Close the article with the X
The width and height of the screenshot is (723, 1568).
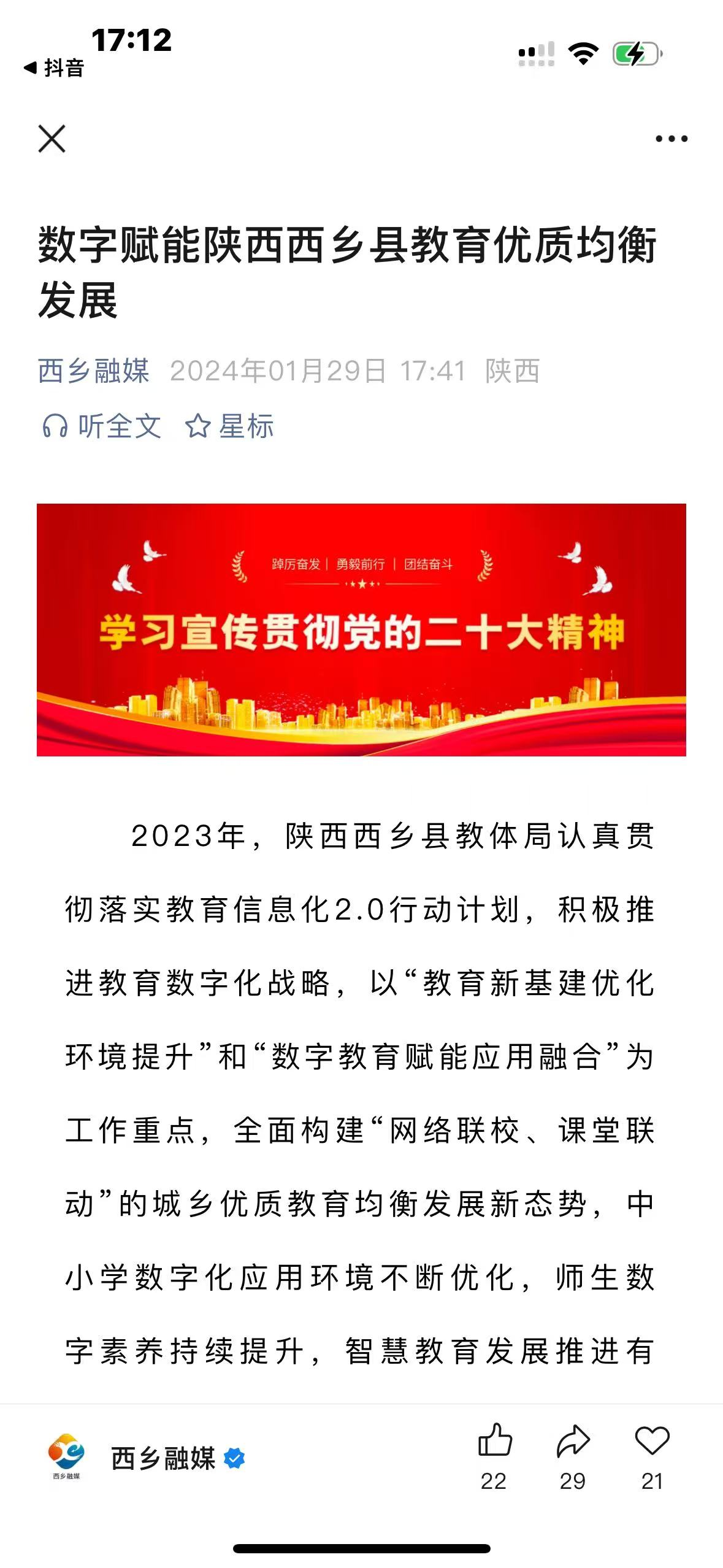coord(52,139)
